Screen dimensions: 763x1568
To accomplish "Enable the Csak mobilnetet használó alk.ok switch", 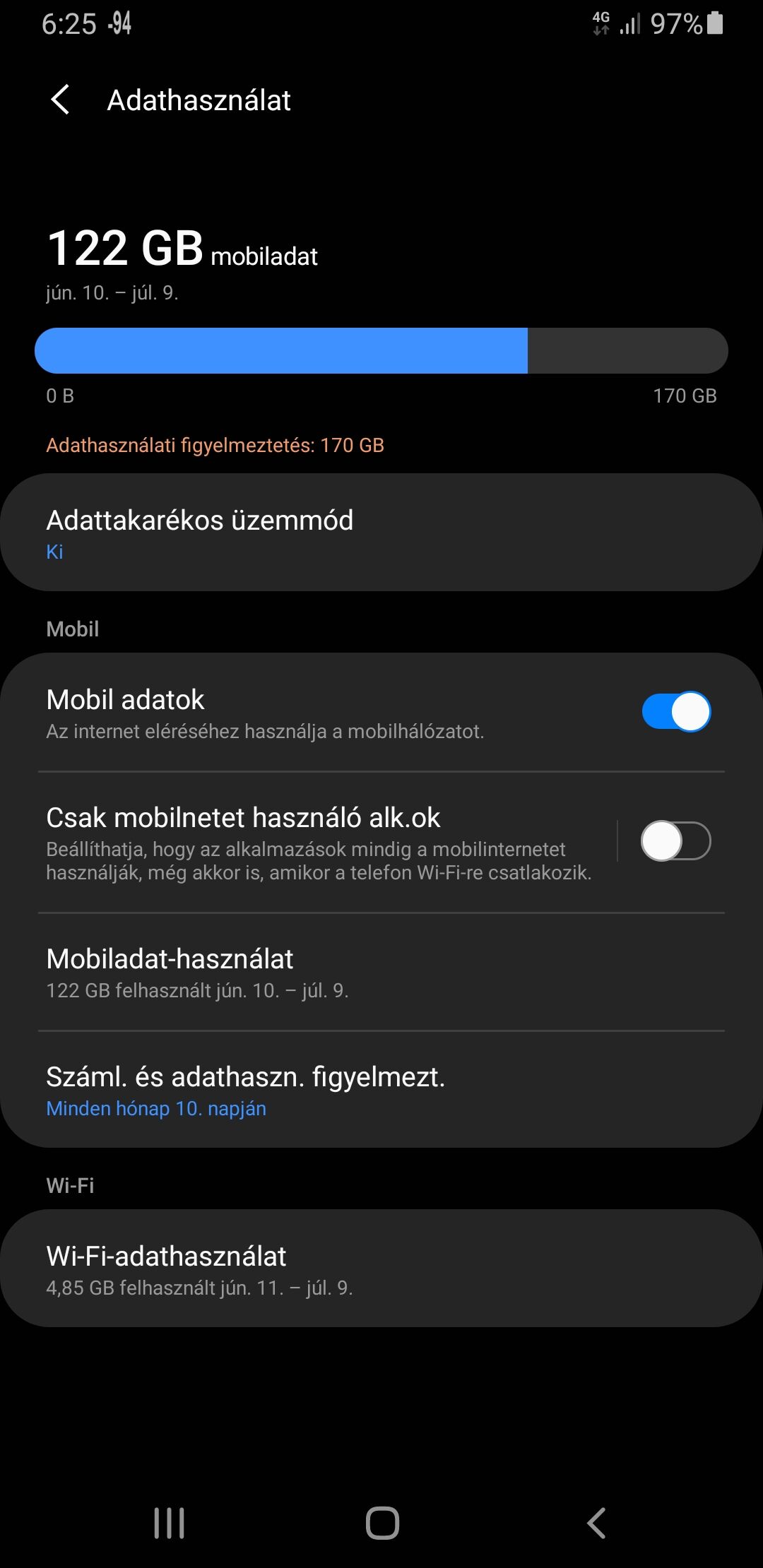I will point(675,841).
